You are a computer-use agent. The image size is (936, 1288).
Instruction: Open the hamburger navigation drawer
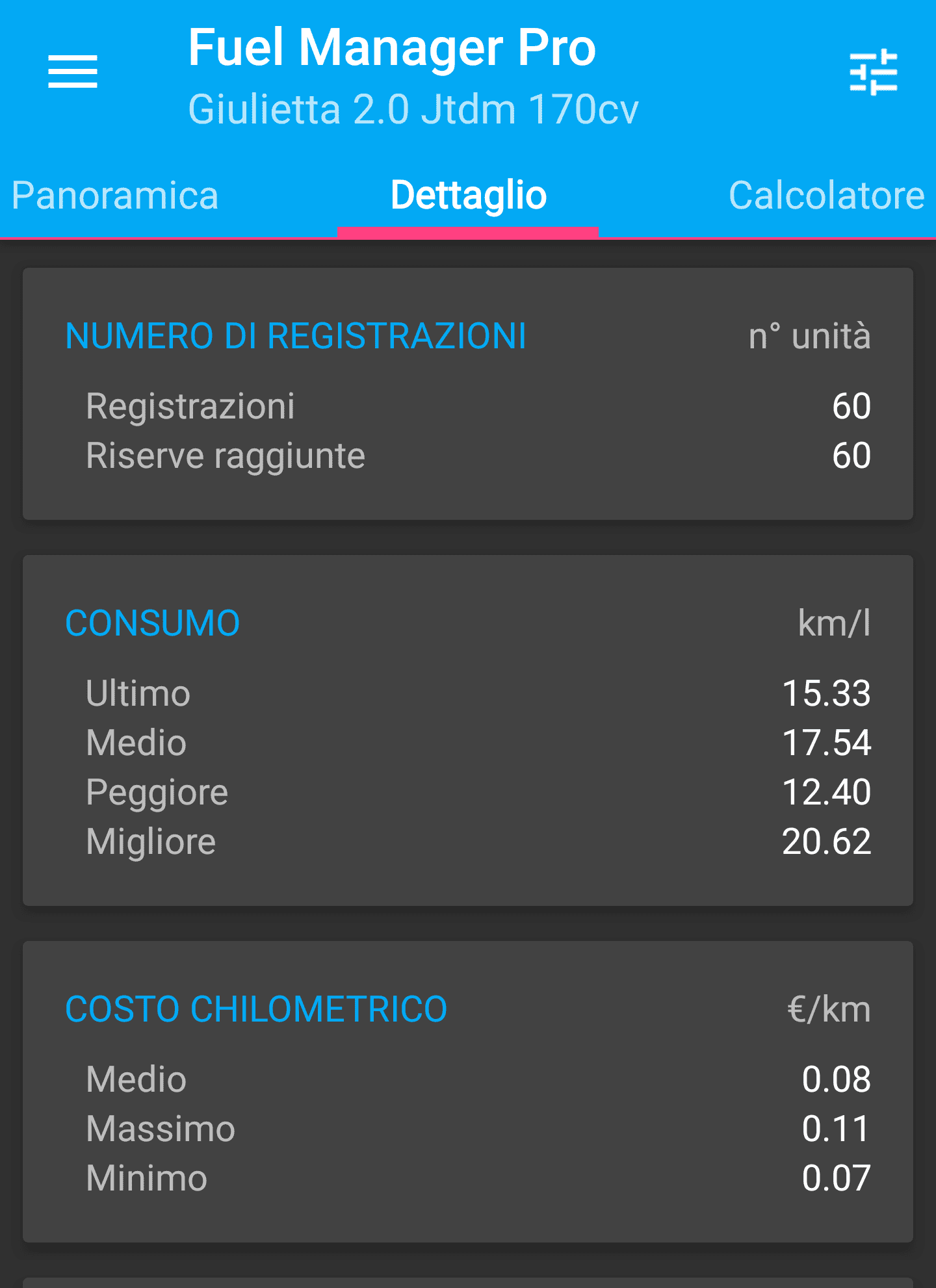(x=73, y=71)
